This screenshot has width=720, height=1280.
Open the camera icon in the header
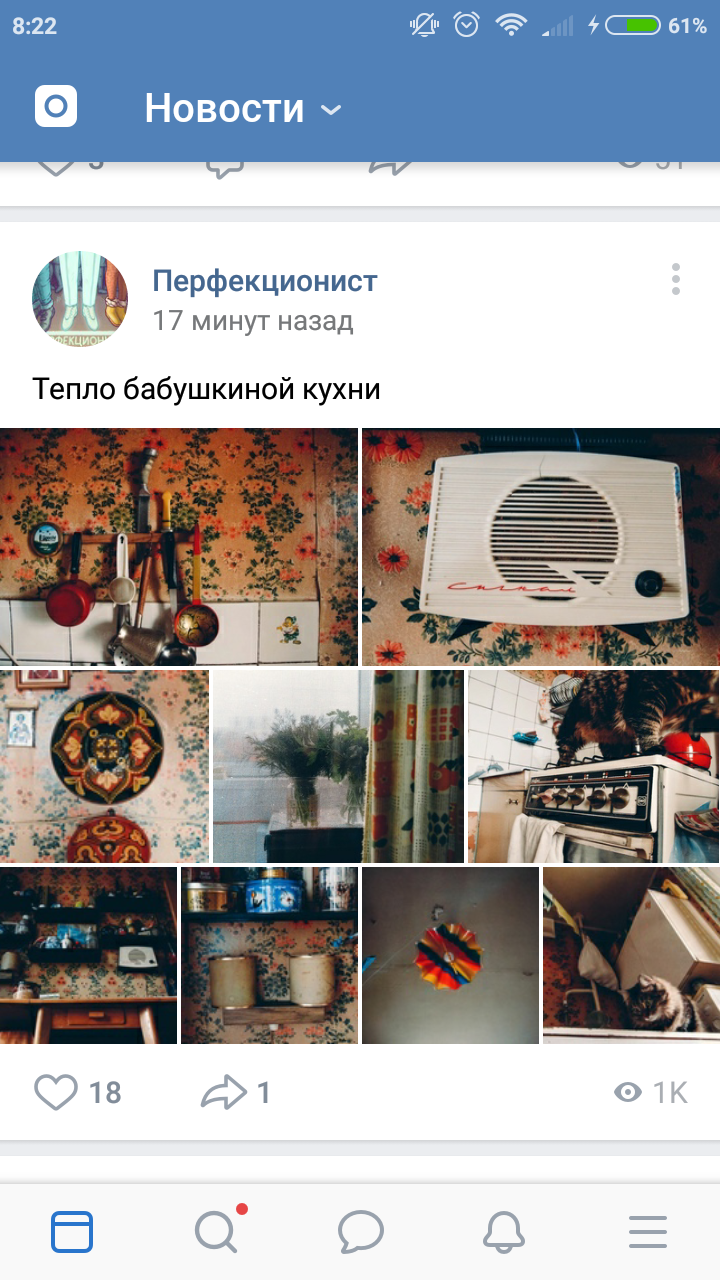tap(56, 107)
